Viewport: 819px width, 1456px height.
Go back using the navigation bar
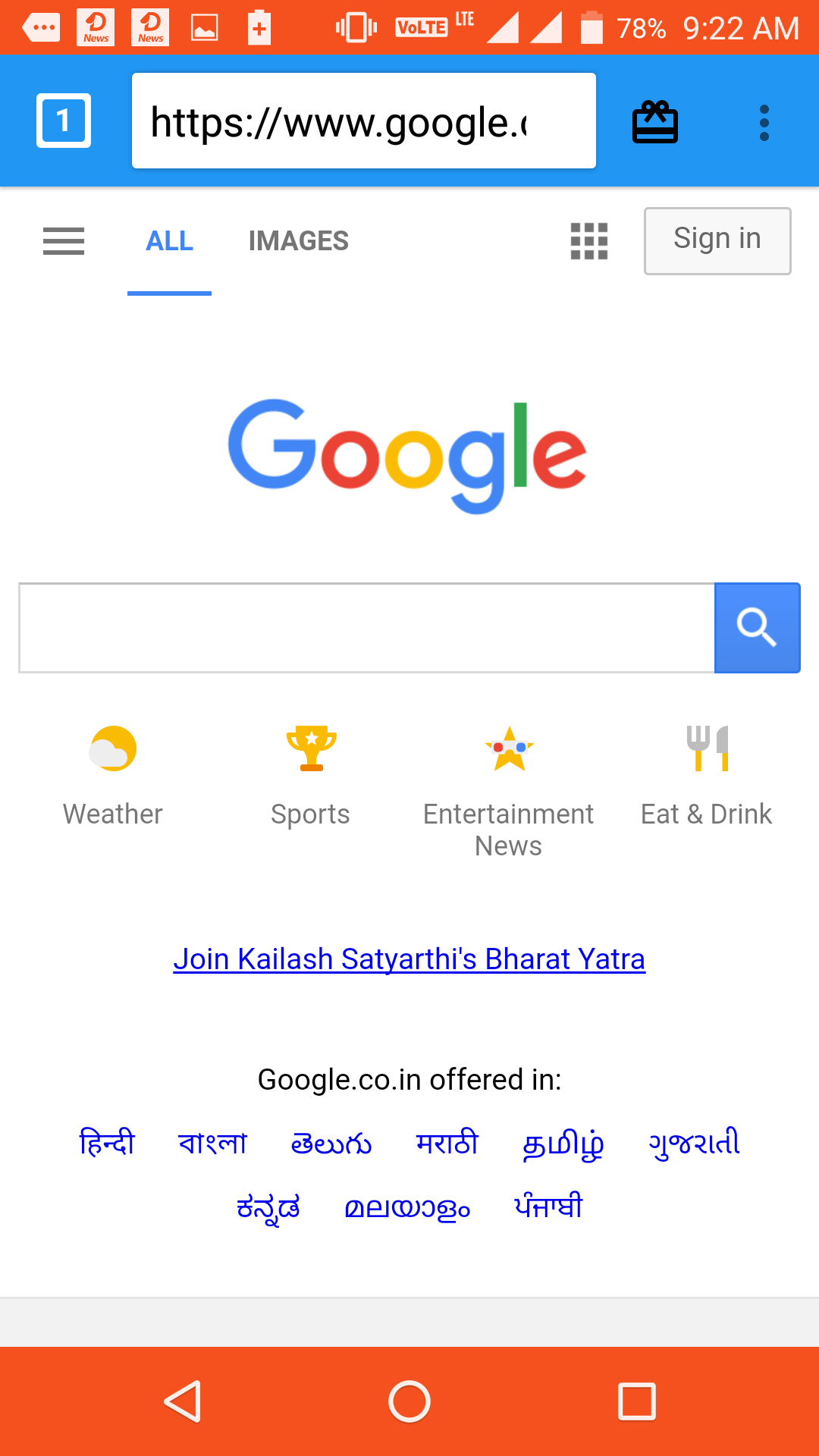click(183, 1401)
